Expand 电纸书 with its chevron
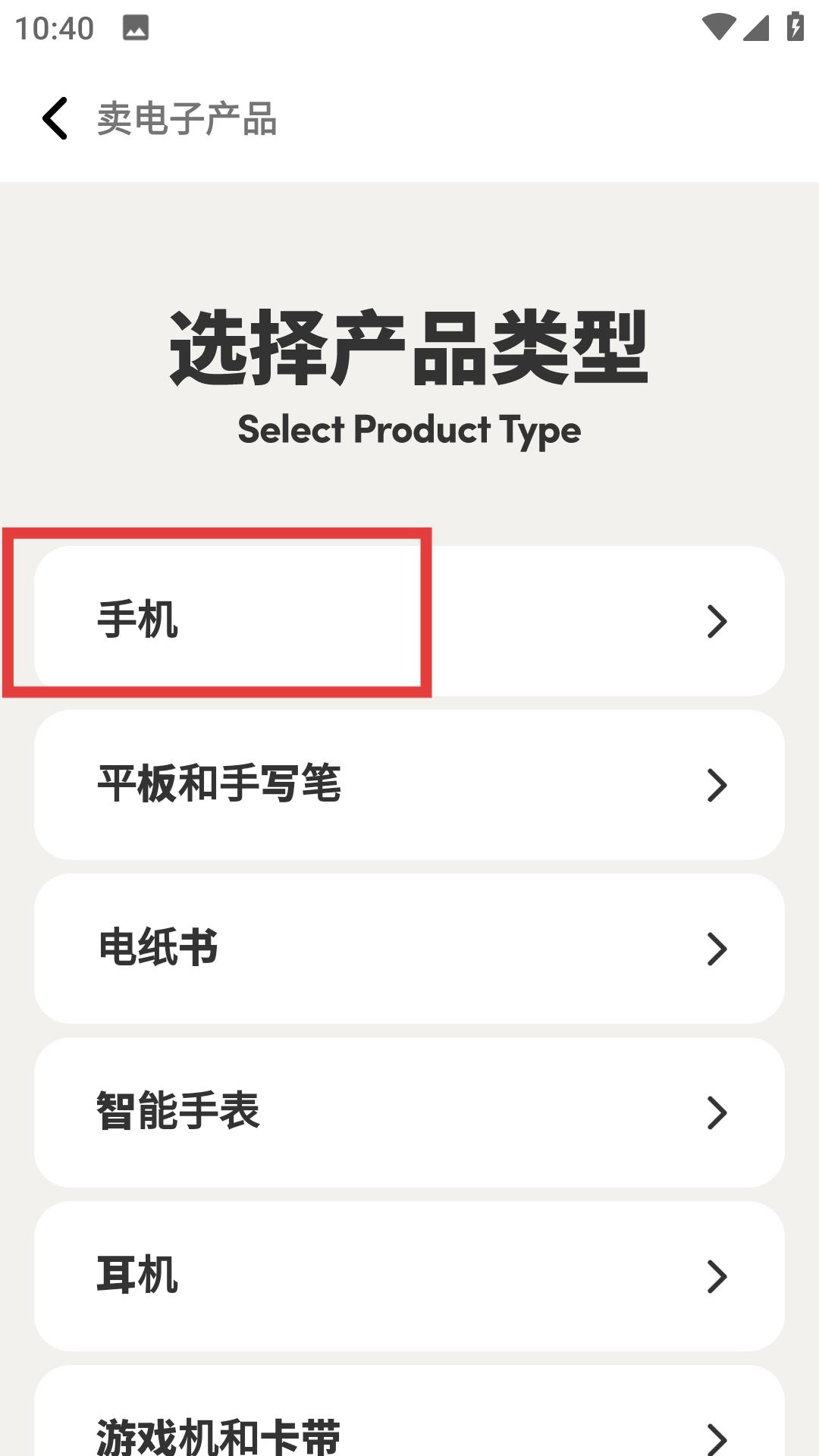This screenshot has width=819, height=1456. coord(716,949)
